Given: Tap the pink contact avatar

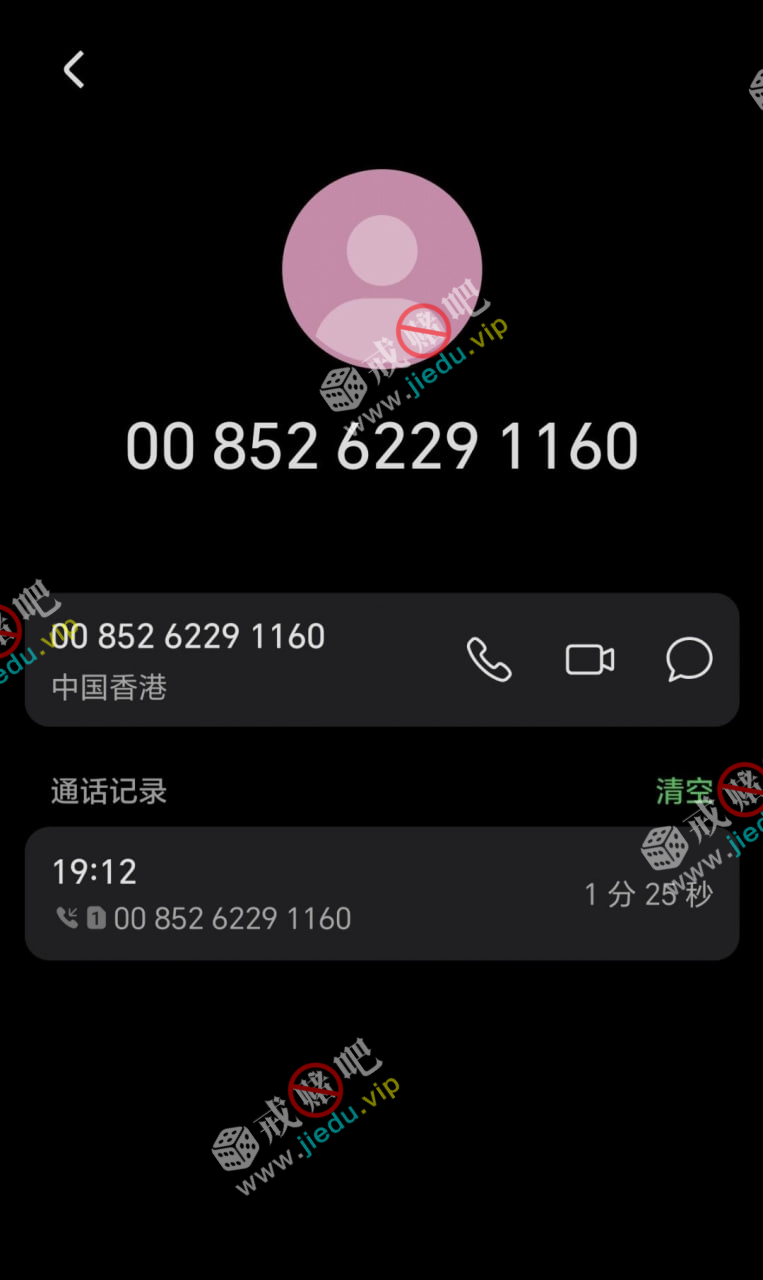Looking at the screenshot, I should point(381,269).
